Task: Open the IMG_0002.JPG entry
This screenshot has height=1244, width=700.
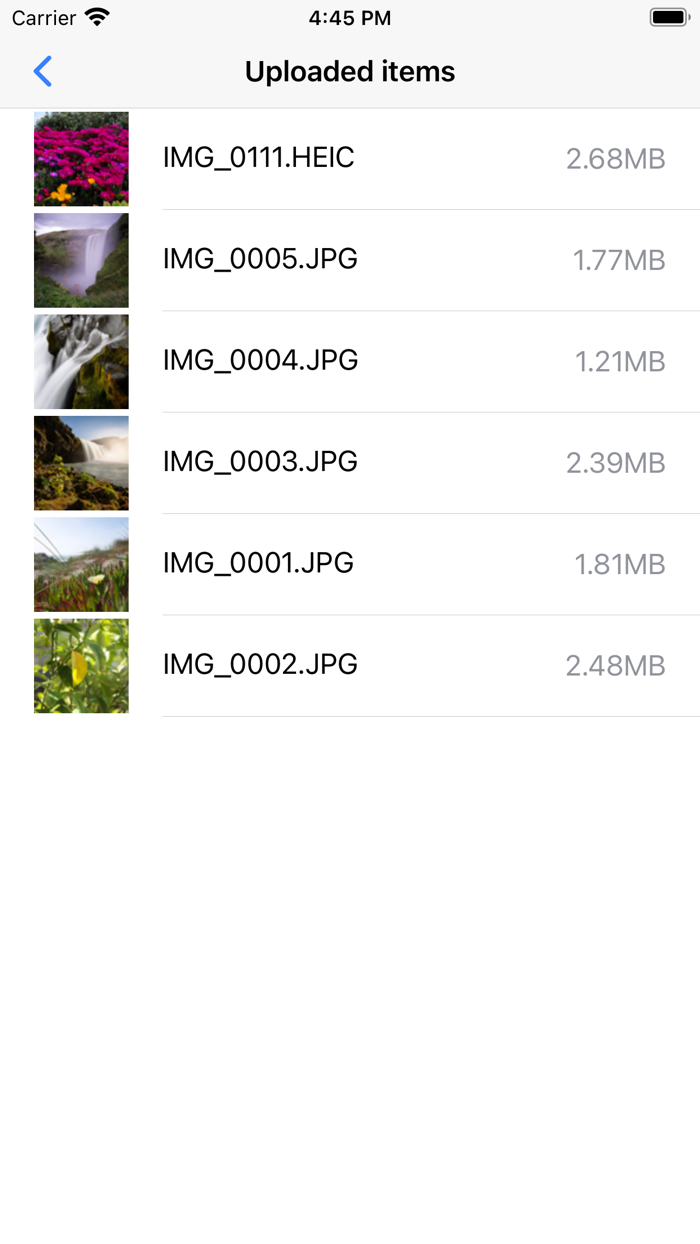Action: 260,665
